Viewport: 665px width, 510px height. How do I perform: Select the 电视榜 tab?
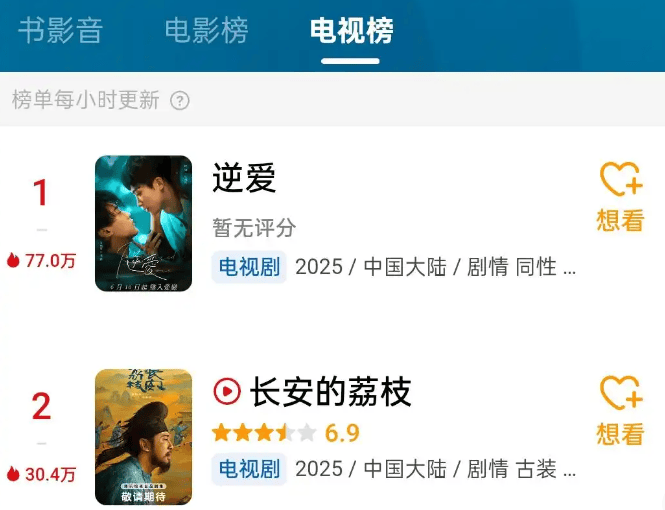(351, 31)
